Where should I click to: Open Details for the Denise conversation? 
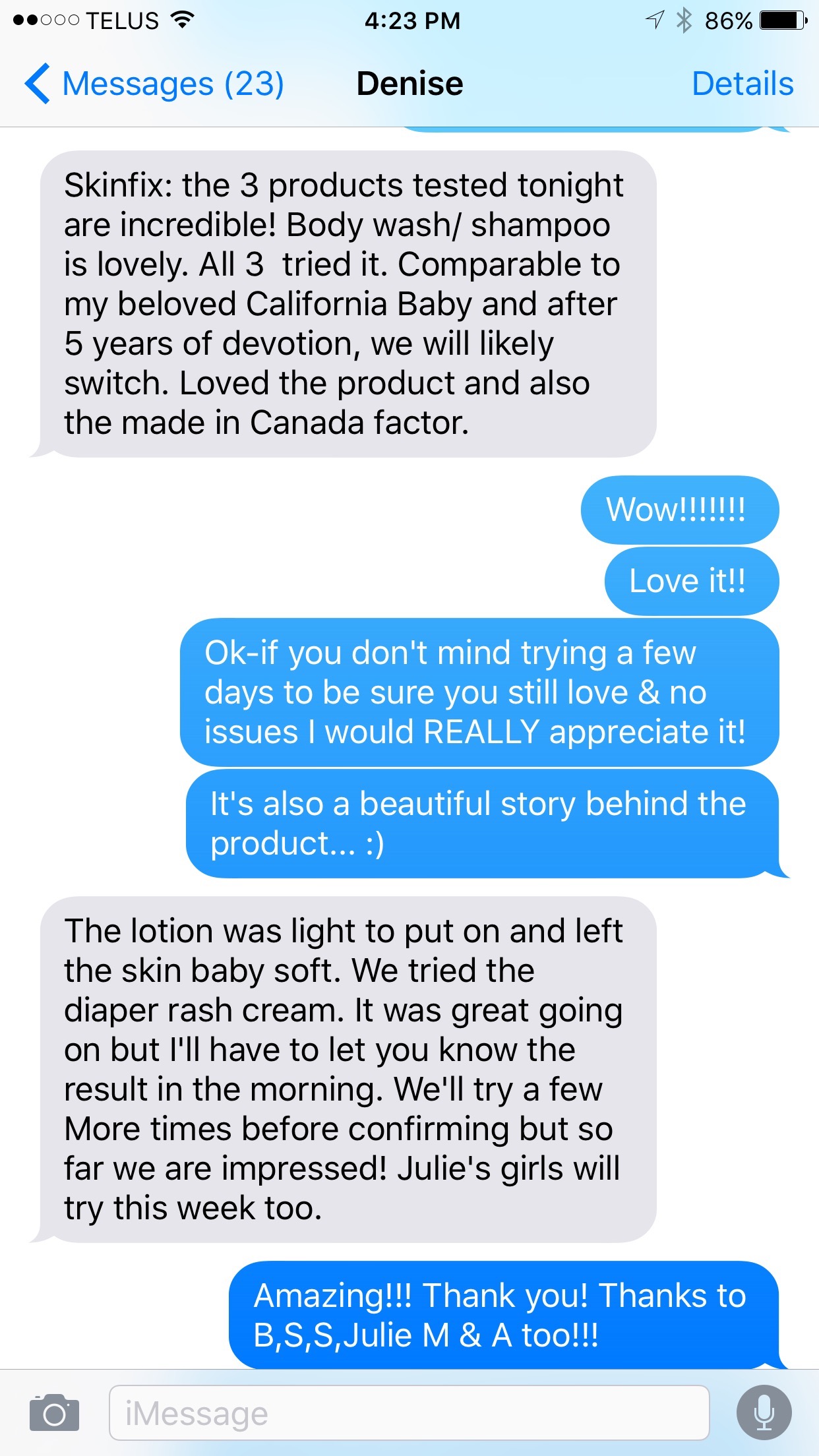742,84
